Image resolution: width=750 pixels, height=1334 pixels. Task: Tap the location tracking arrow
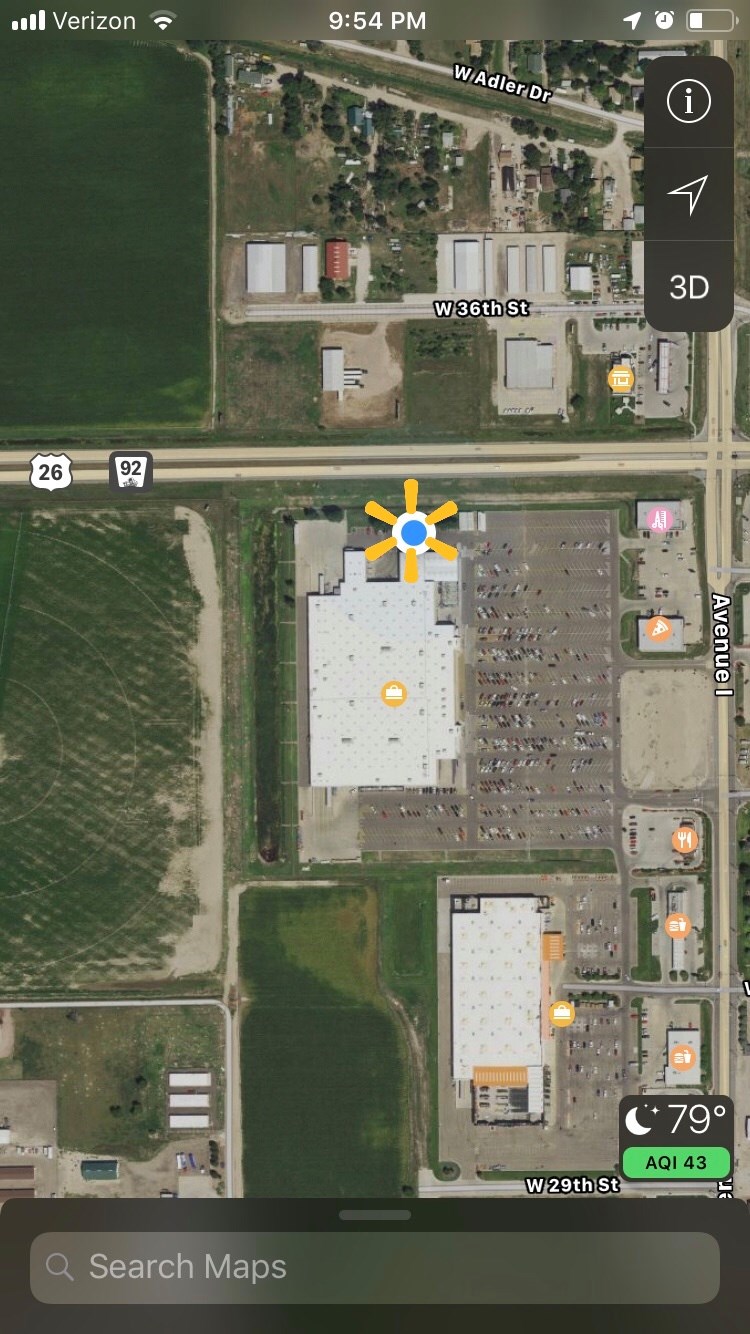pos(688,194)
